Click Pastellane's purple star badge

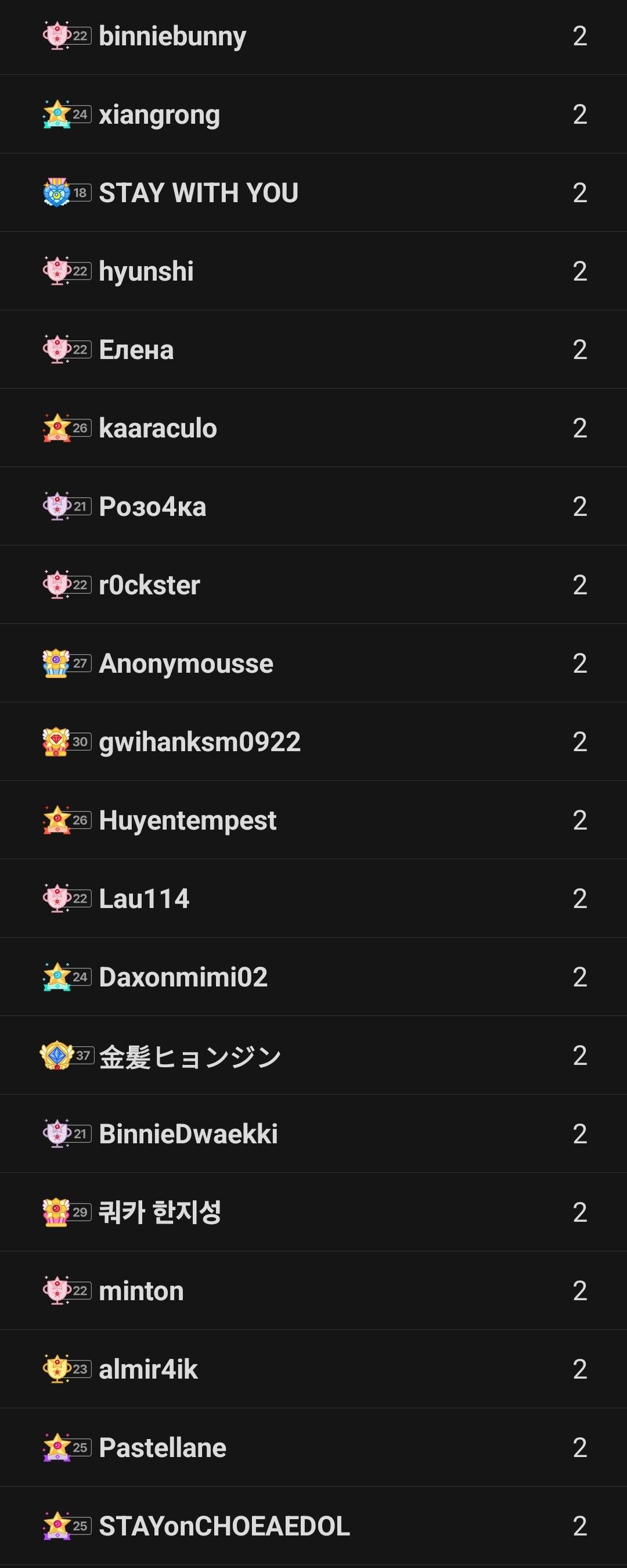(x=63, y=1448)
